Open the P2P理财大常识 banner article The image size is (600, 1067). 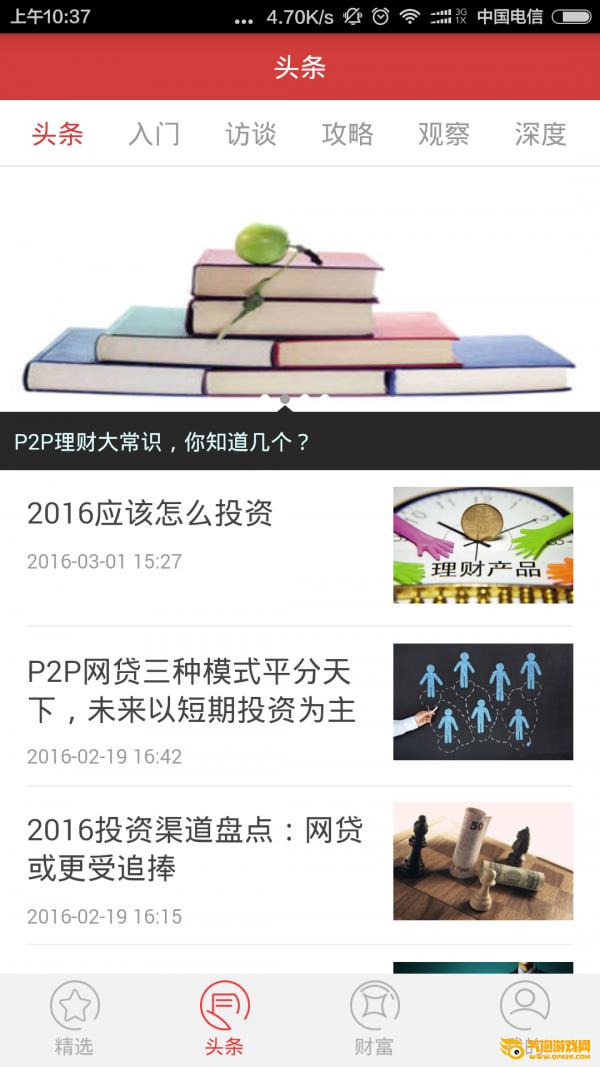pyautogui.click(x=300, y=320)
